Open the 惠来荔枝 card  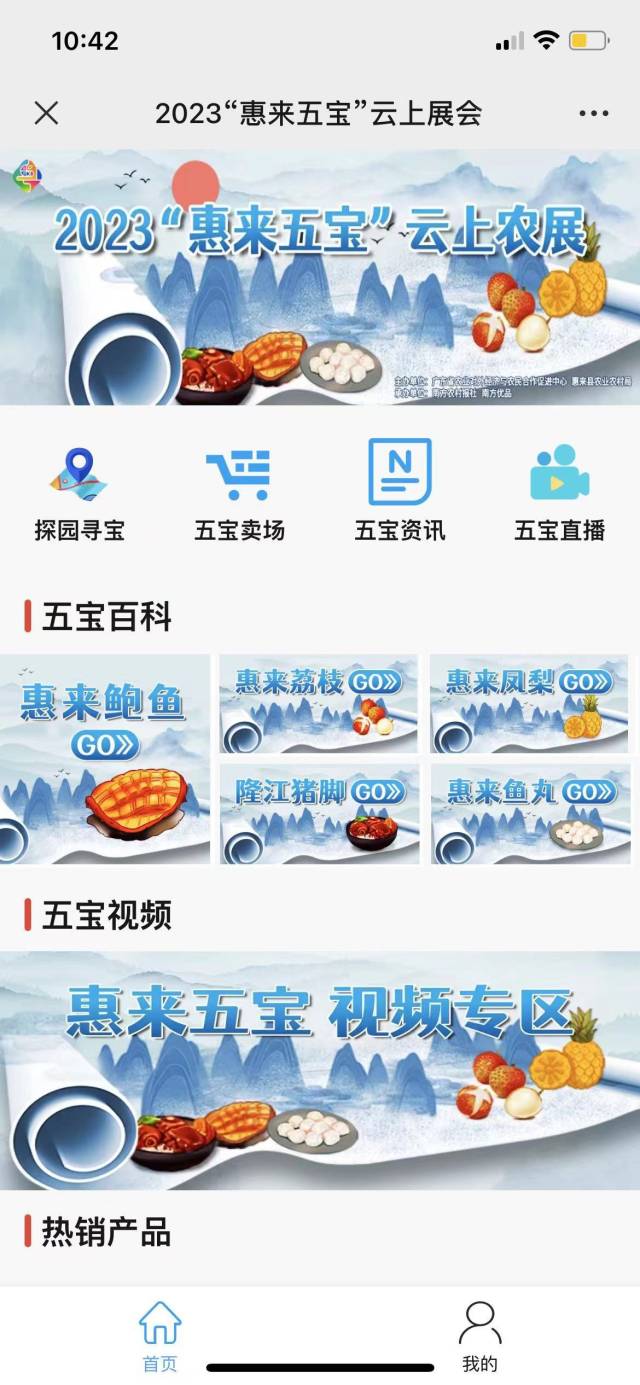tap(319, 704)
